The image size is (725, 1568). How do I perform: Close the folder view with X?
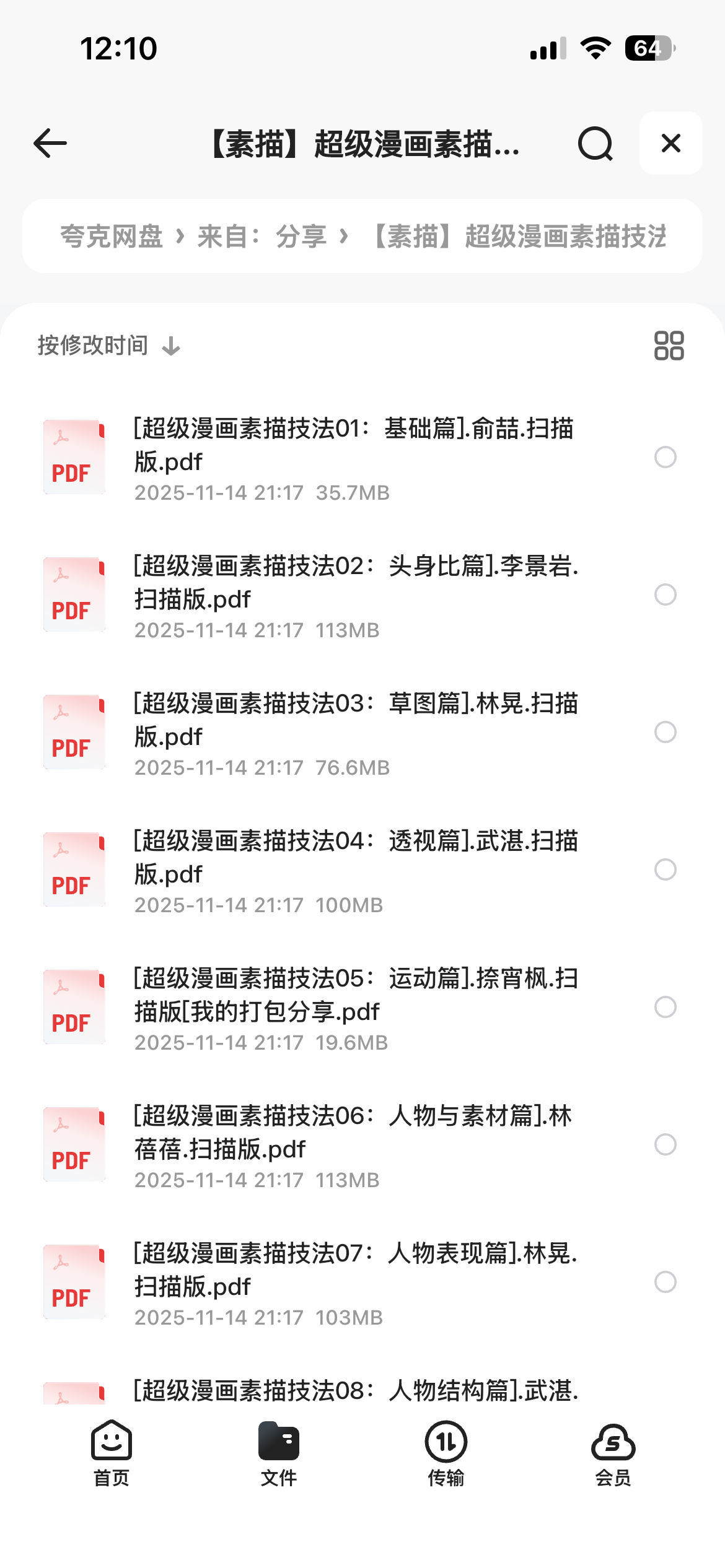click(x=670, y=144)
